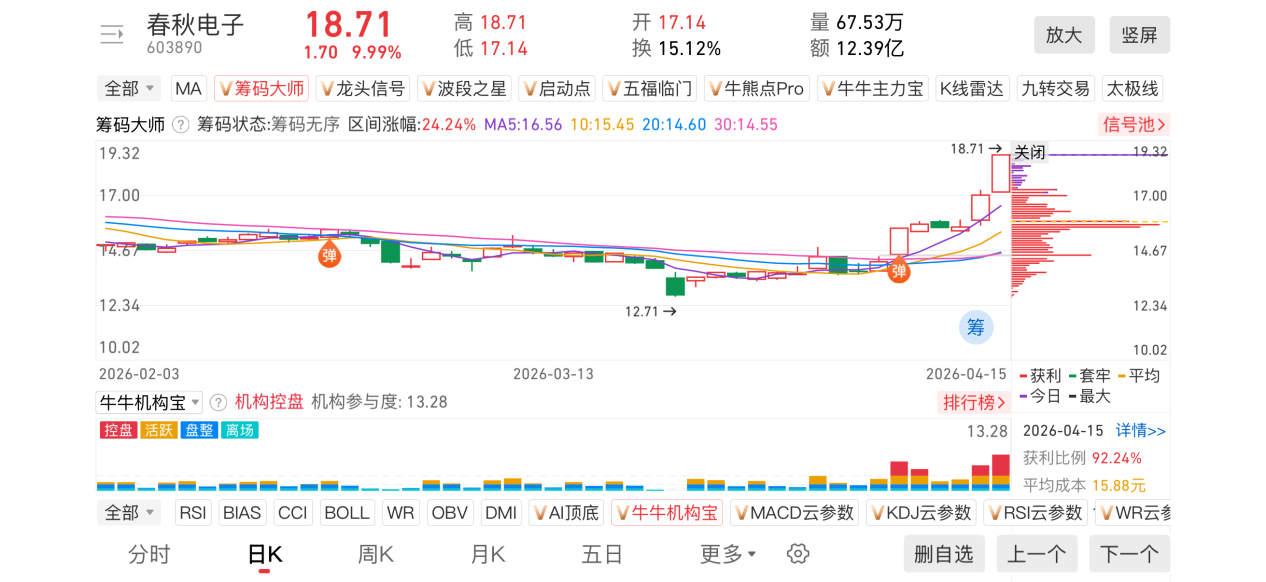Select the 龙头信号 indicator
The height and width of the screenshot is (582, 1266).
point(362,89)
